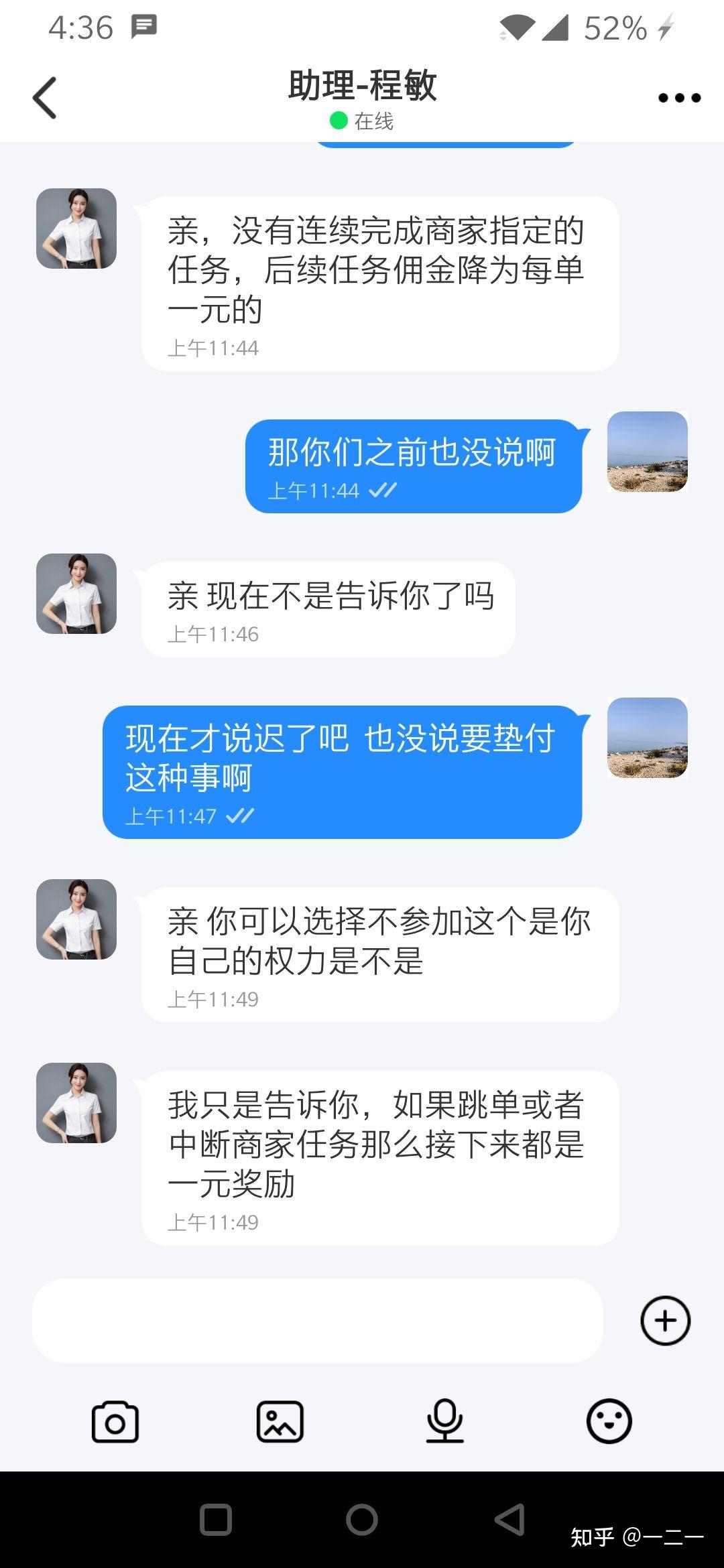This screenshot has width=724, height=1568.
Task: Go back from the 助理-程敏 chat
Action: tap(45, 98)
